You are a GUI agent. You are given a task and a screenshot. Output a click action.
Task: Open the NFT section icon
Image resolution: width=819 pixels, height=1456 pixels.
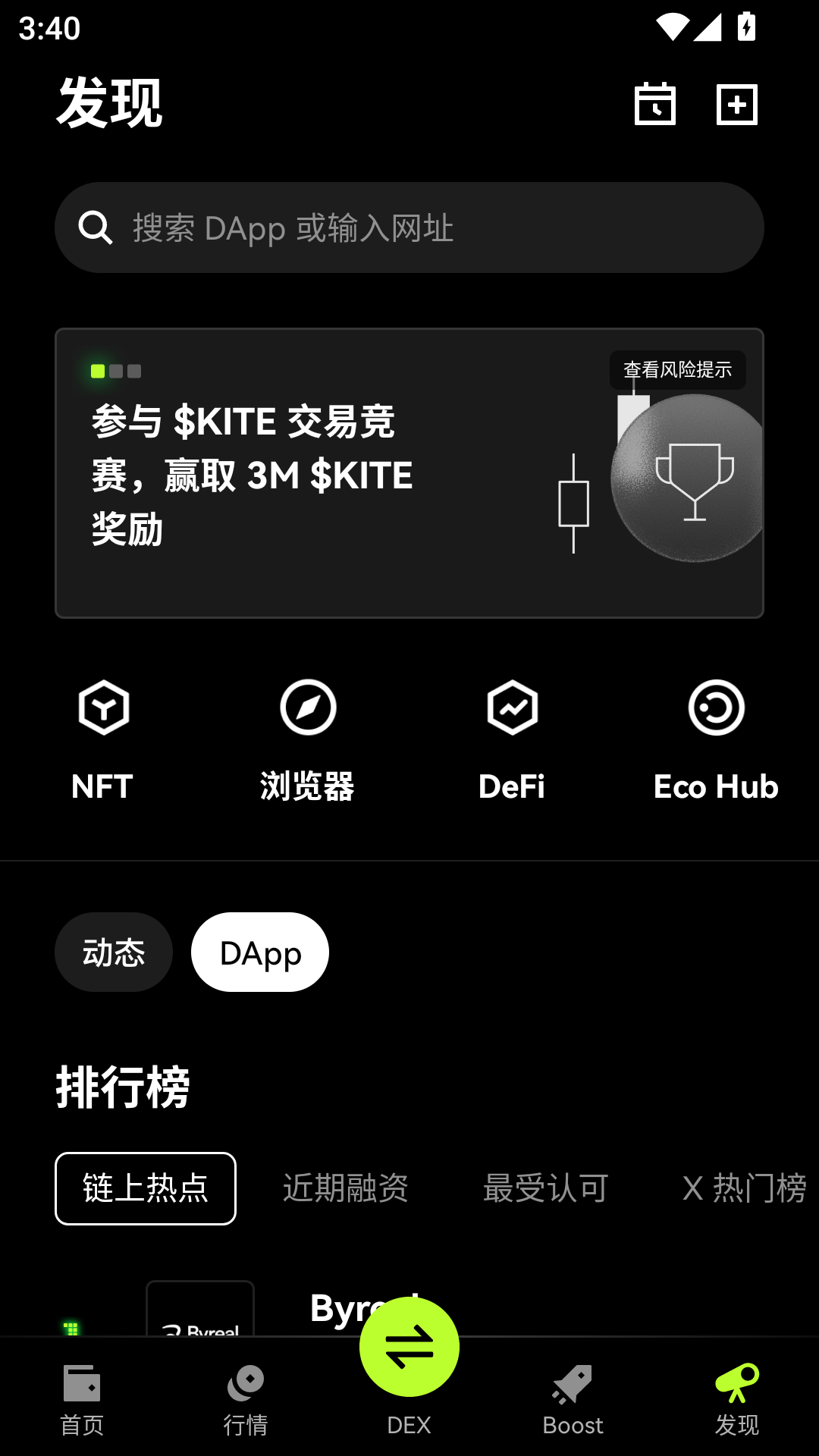tap(103, 708)
